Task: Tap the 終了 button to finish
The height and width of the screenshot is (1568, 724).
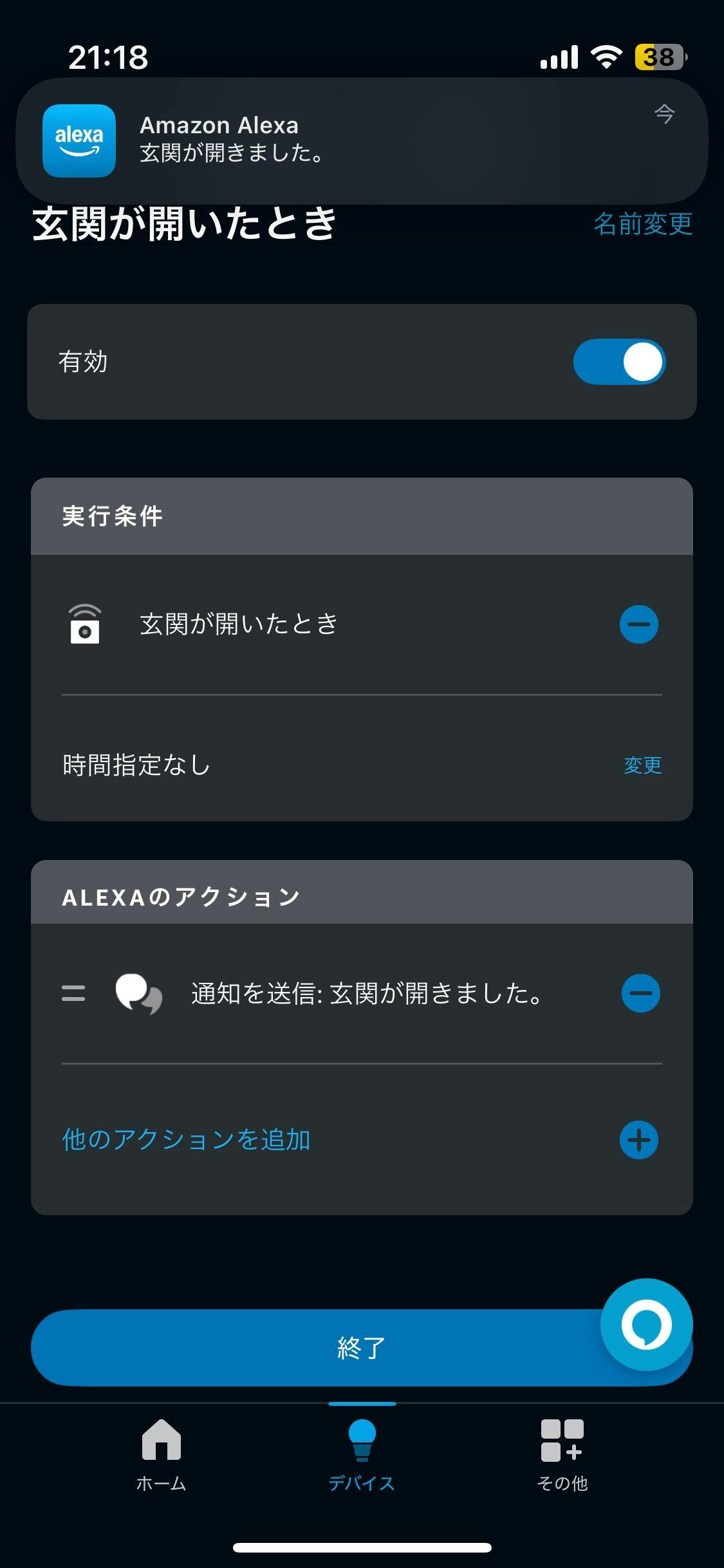Action: pyautogui.click(x=309, y=1347)
